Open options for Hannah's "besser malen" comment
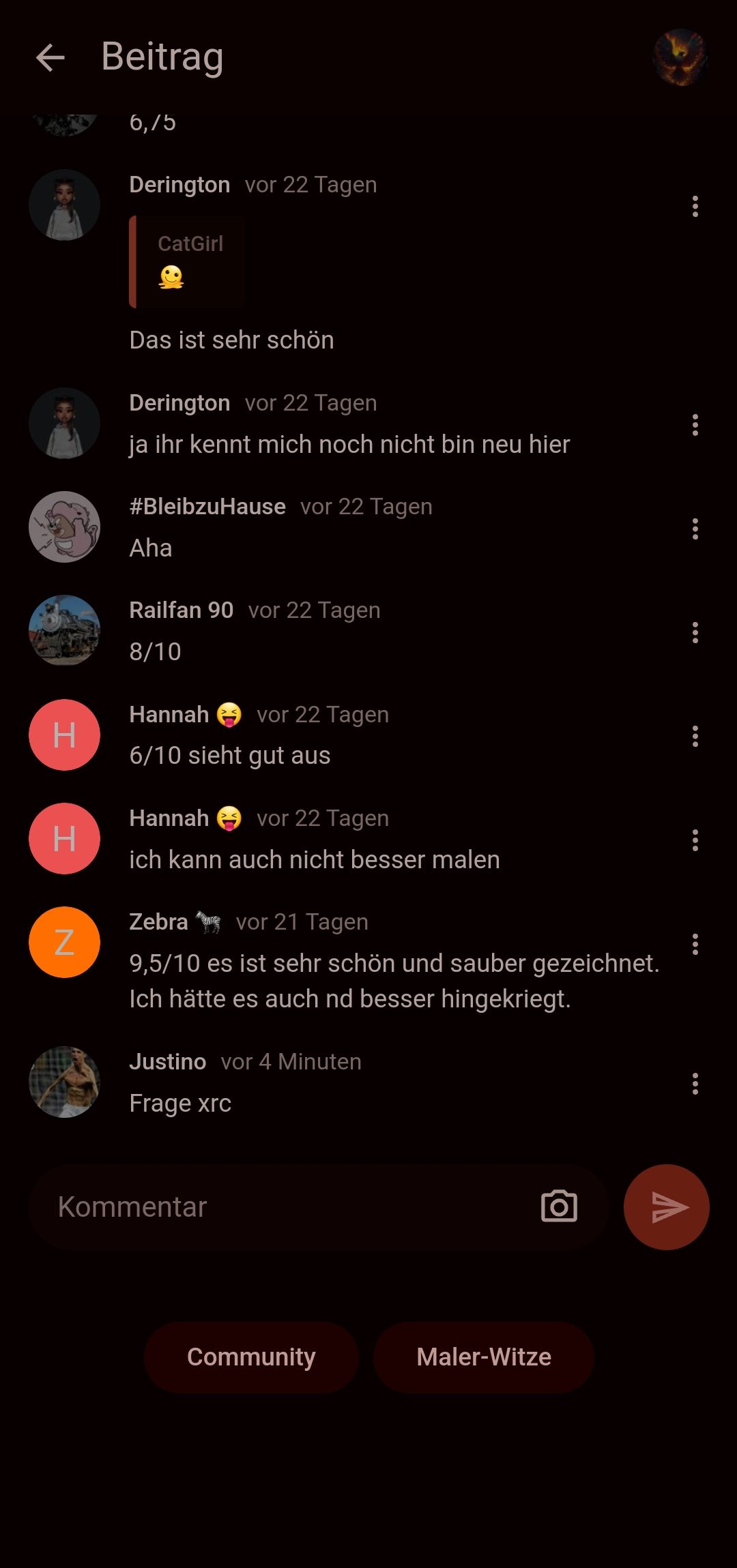This screenshot has height=1568, width=737. (695, 840)
